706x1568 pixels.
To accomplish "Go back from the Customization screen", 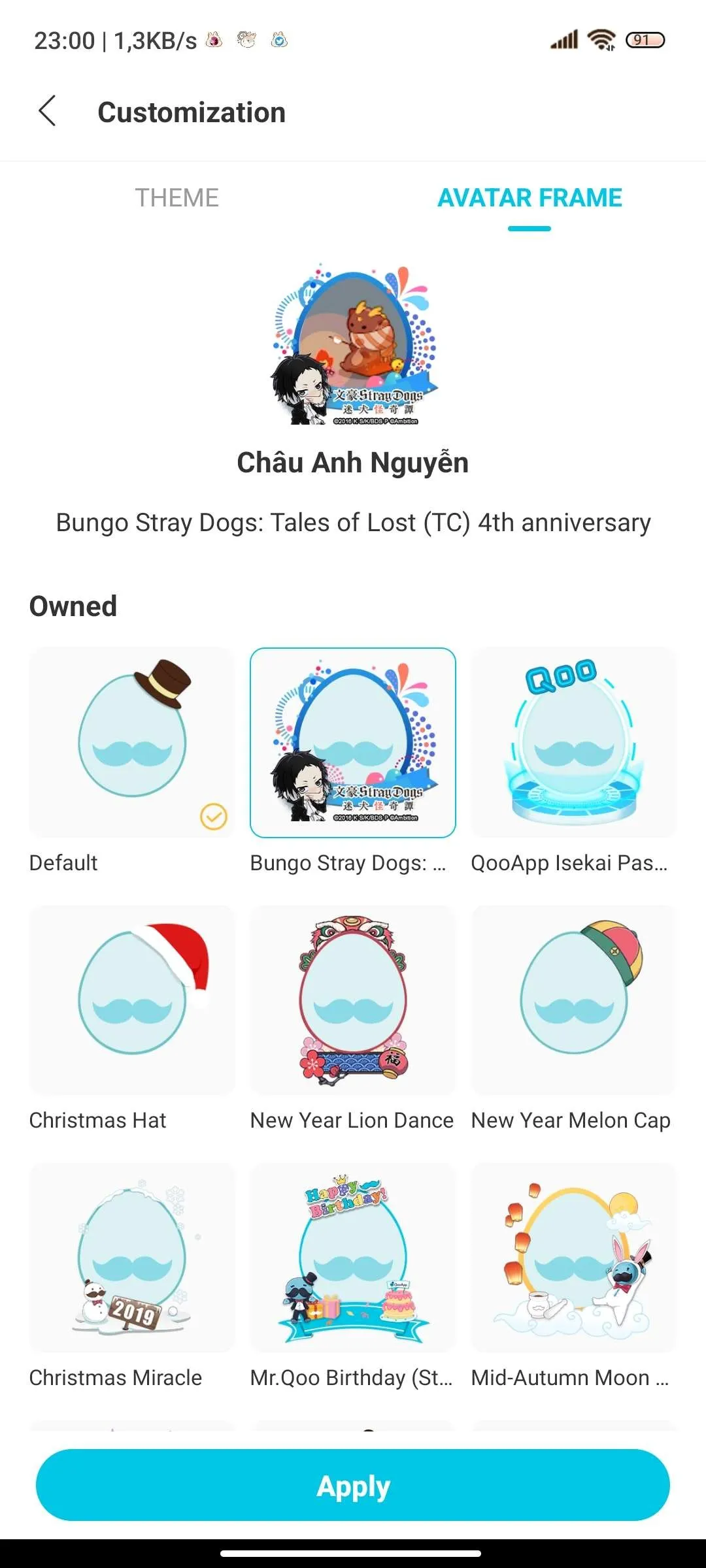I will pos(47,111).
